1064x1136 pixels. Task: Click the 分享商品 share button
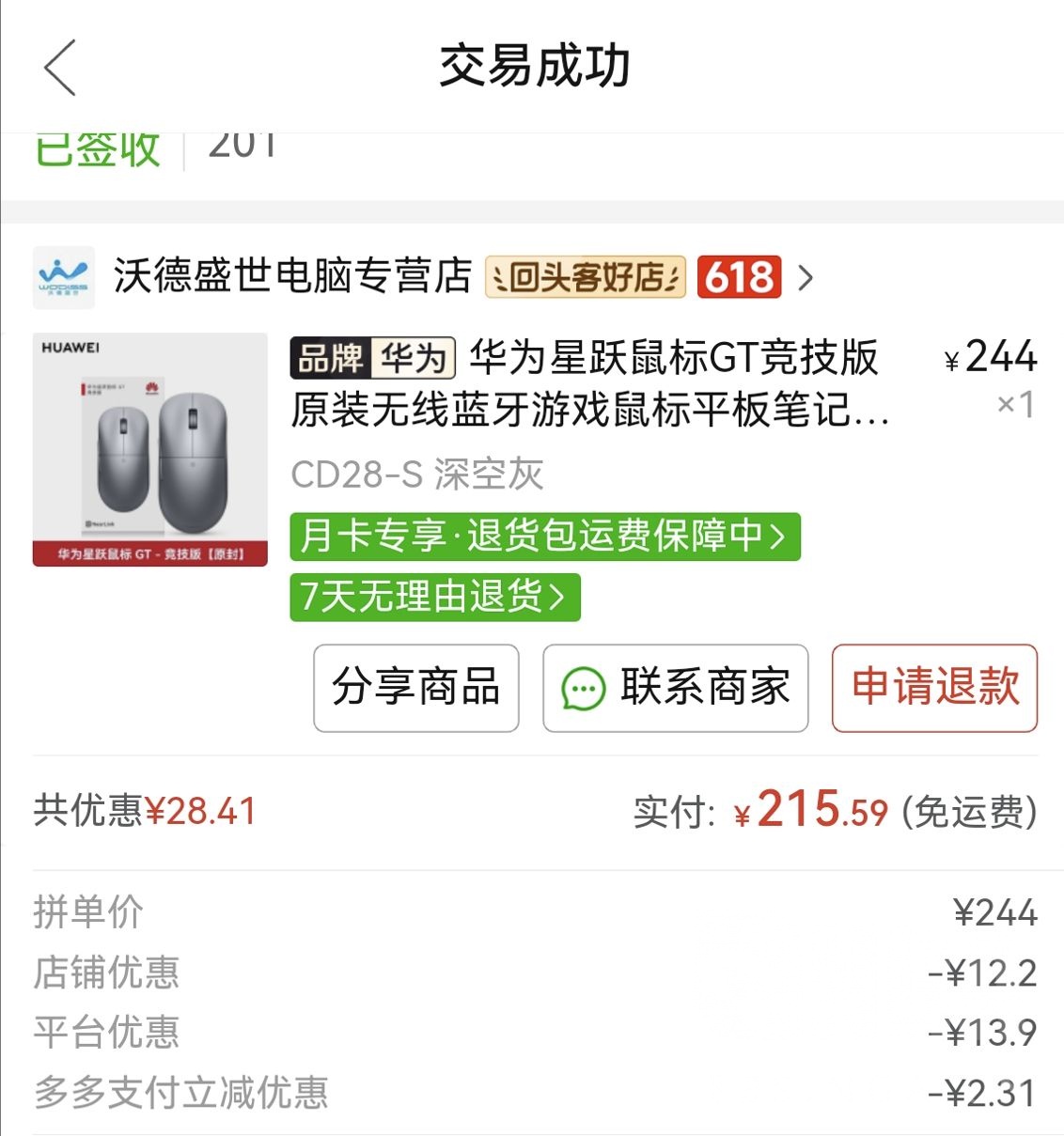click(417, 689)
